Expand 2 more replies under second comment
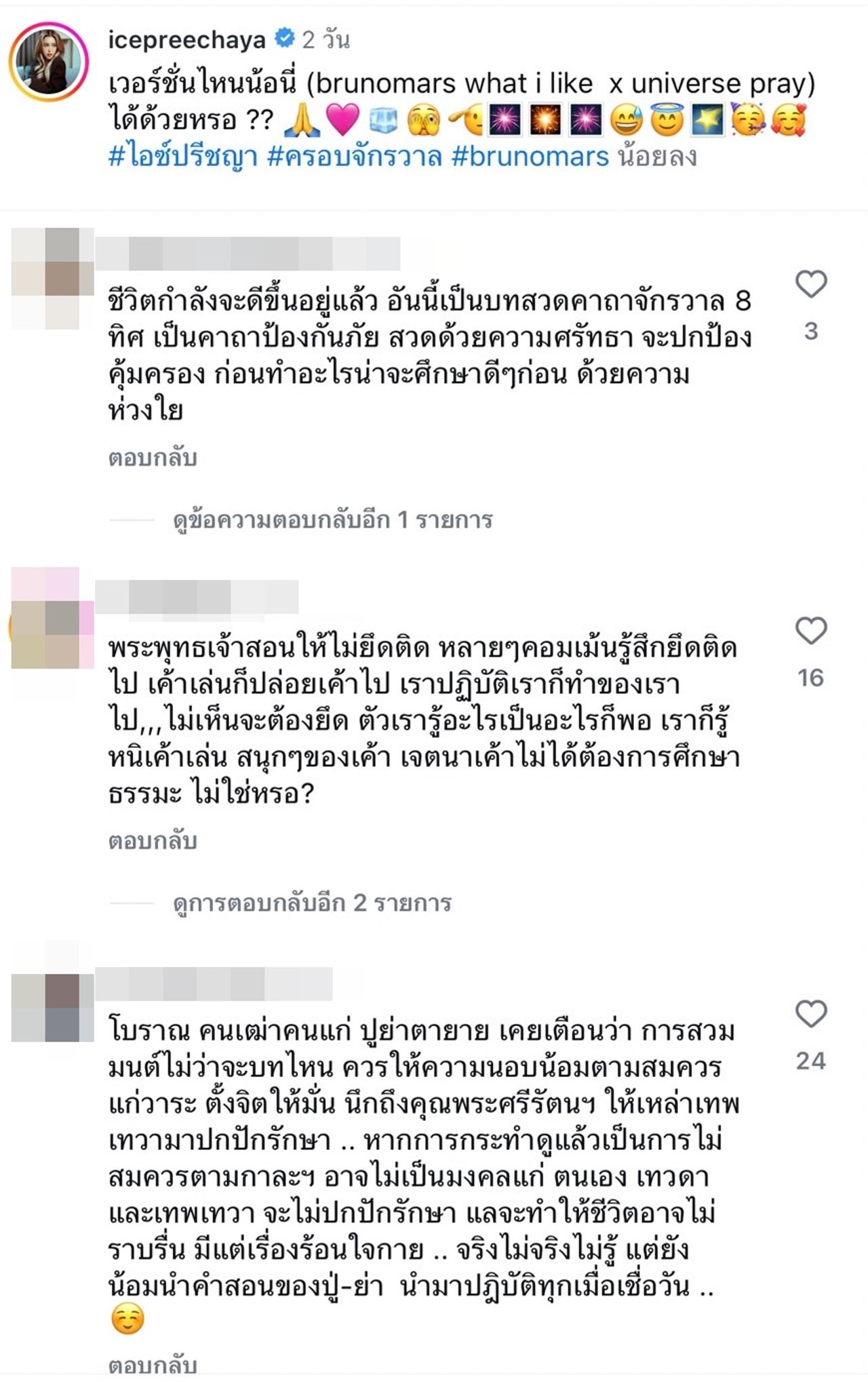The height and width of the screenshot is (1382, 868). pos(312,903)
